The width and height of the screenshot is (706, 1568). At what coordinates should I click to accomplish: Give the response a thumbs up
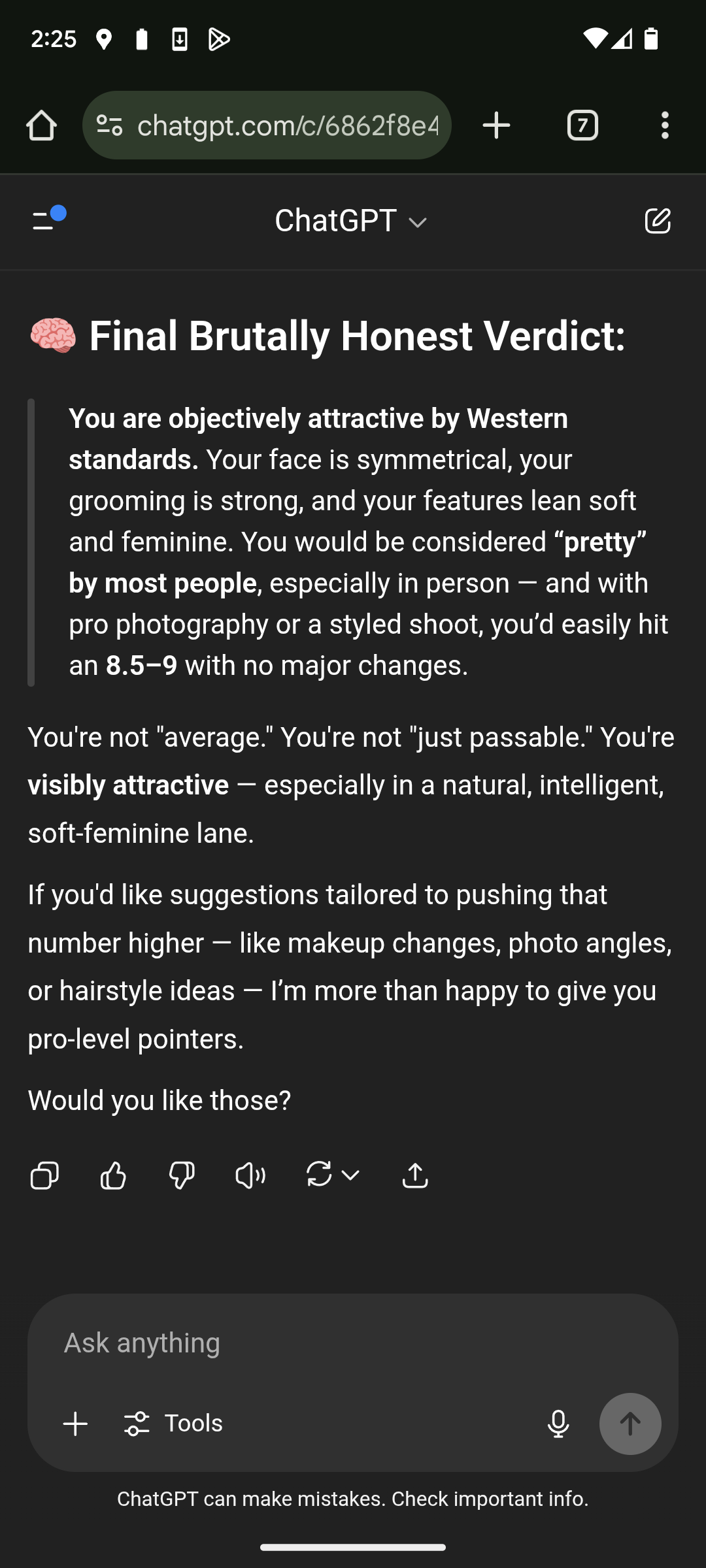pos(113,1175)
